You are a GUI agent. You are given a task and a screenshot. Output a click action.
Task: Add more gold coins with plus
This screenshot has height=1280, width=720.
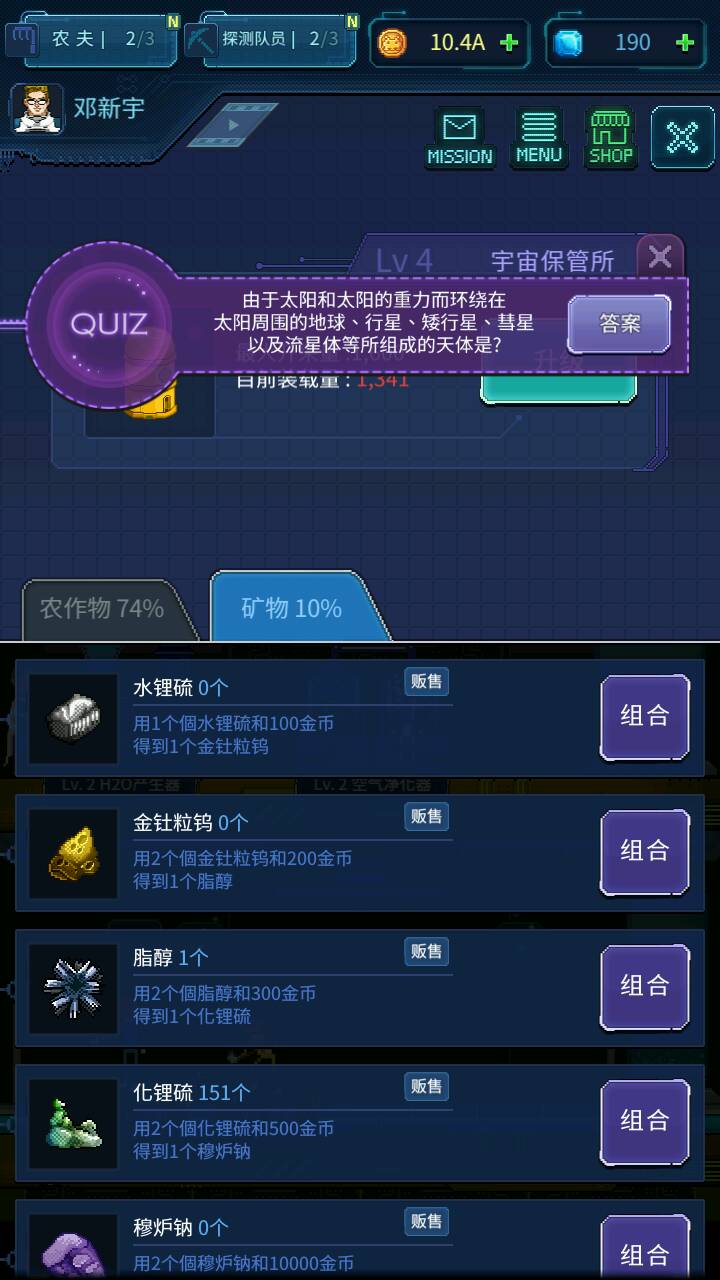(x=508, y=42)
